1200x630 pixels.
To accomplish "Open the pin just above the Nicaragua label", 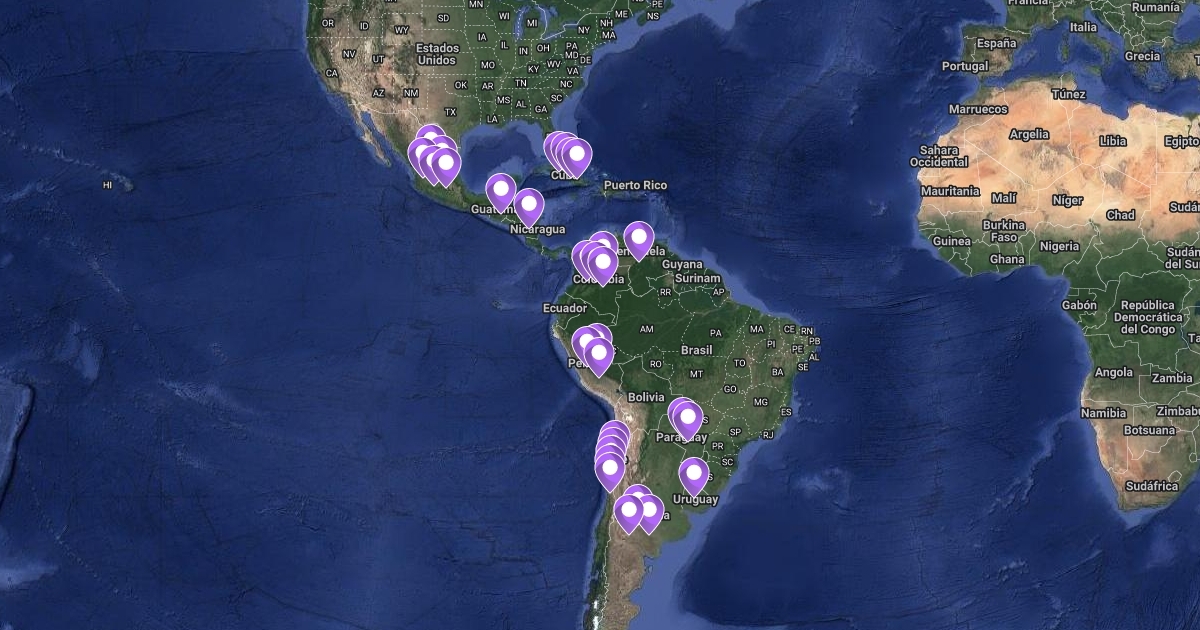I will point(529,205).
